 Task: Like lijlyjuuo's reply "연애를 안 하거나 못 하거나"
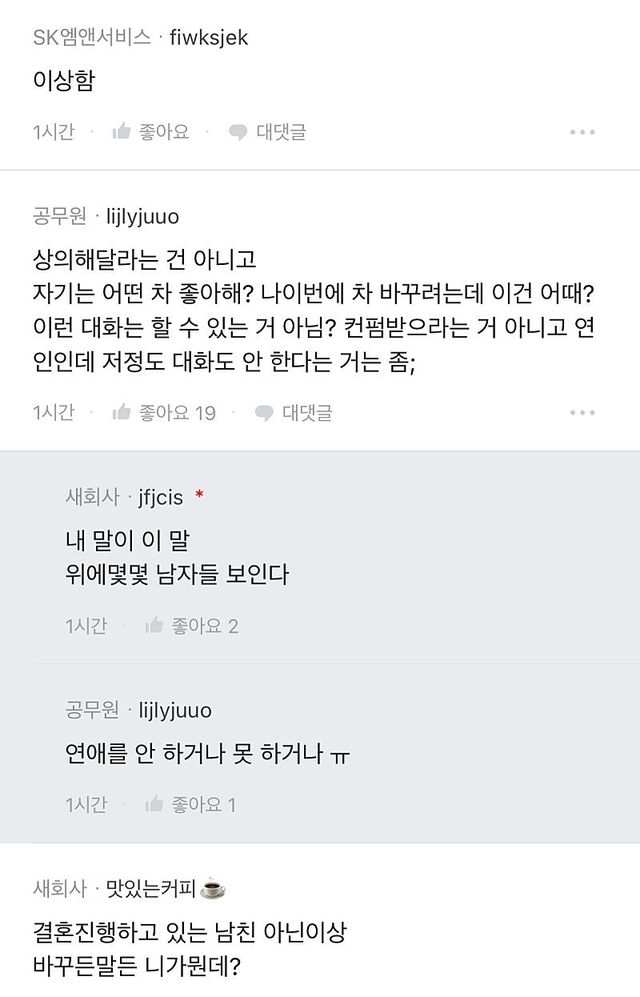[190, 804]
